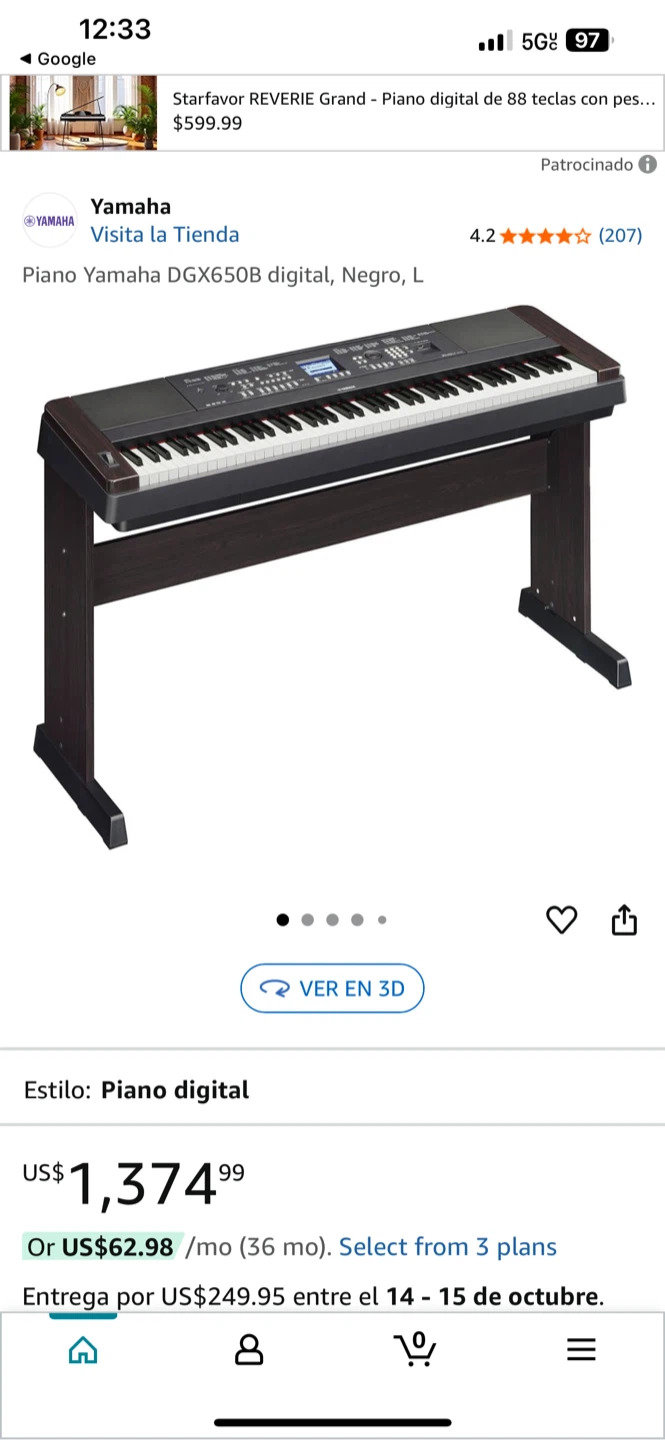Share this Yamaha piano listing
Viewport: 665px width, 1440px height.
click(x=624, y=920)
